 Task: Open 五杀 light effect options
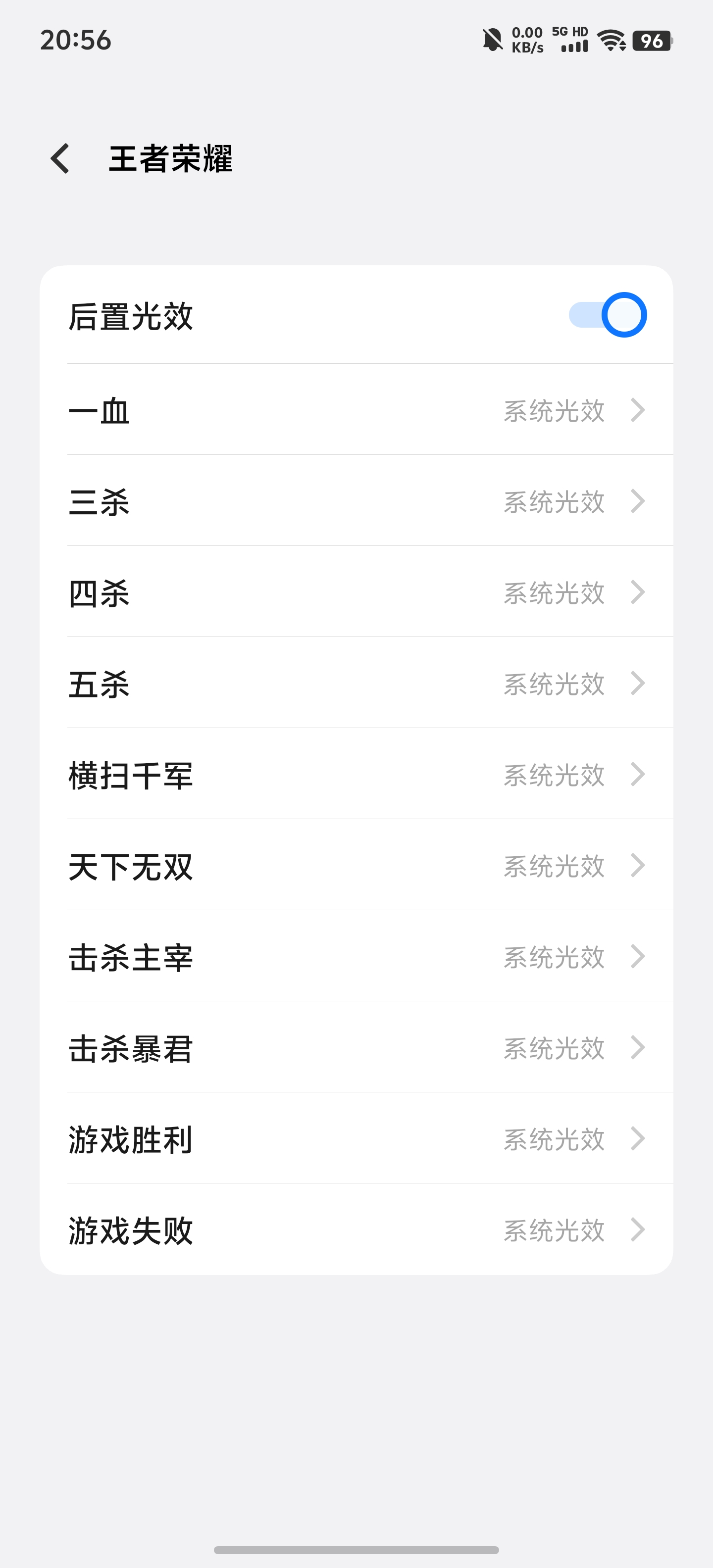(x=356, y=683)
